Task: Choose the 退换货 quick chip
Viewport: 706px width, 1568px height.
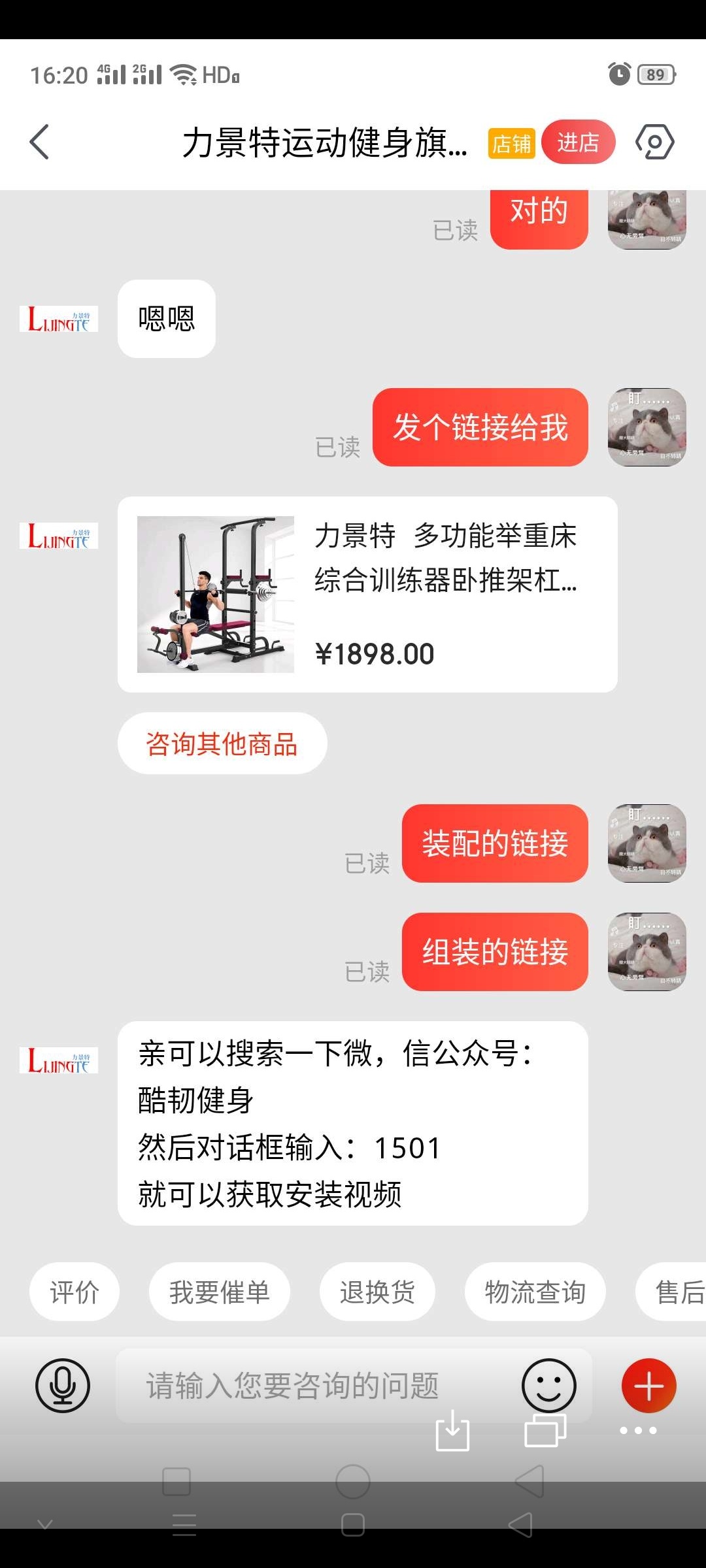Action: tap(377, 1292)
